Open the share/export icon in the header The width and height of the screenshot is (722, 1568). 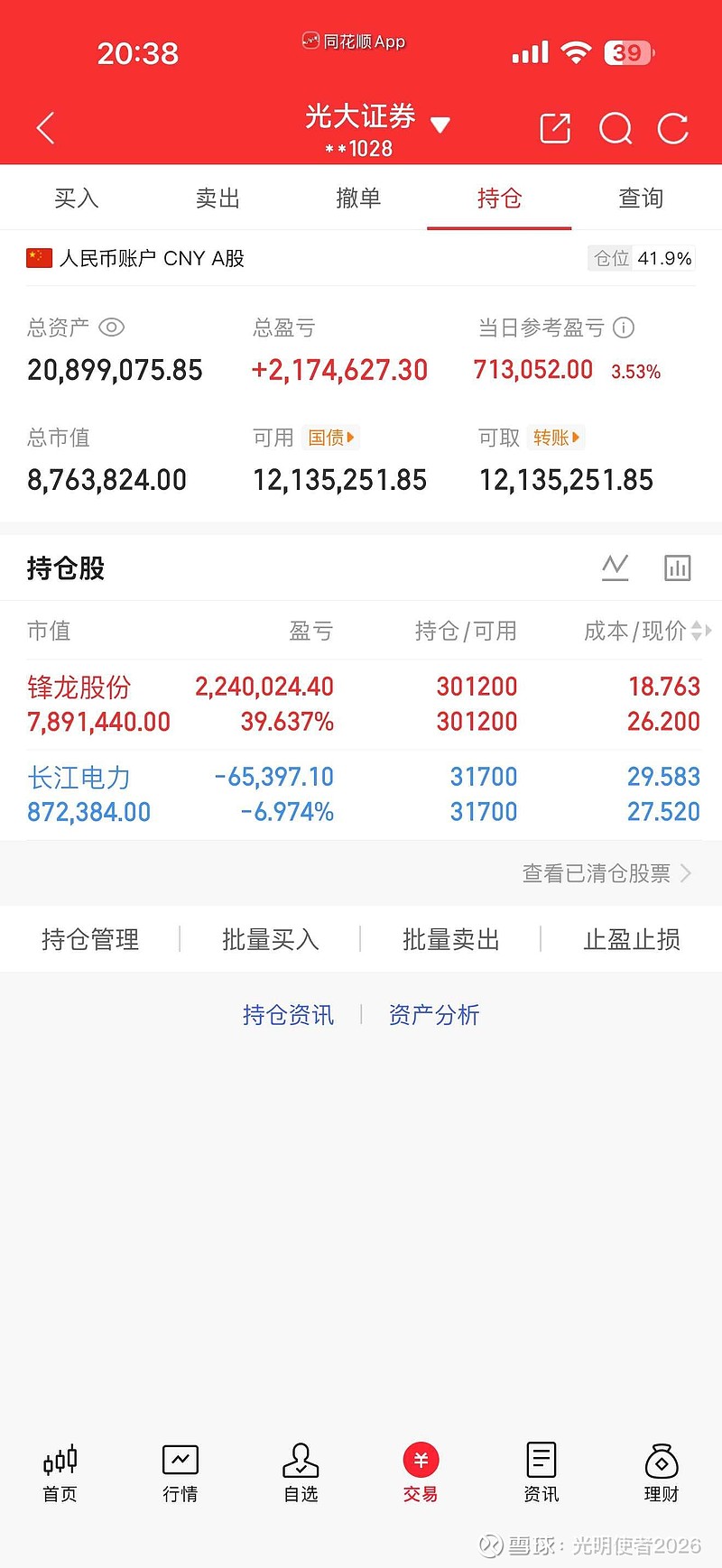click(554, 128)
